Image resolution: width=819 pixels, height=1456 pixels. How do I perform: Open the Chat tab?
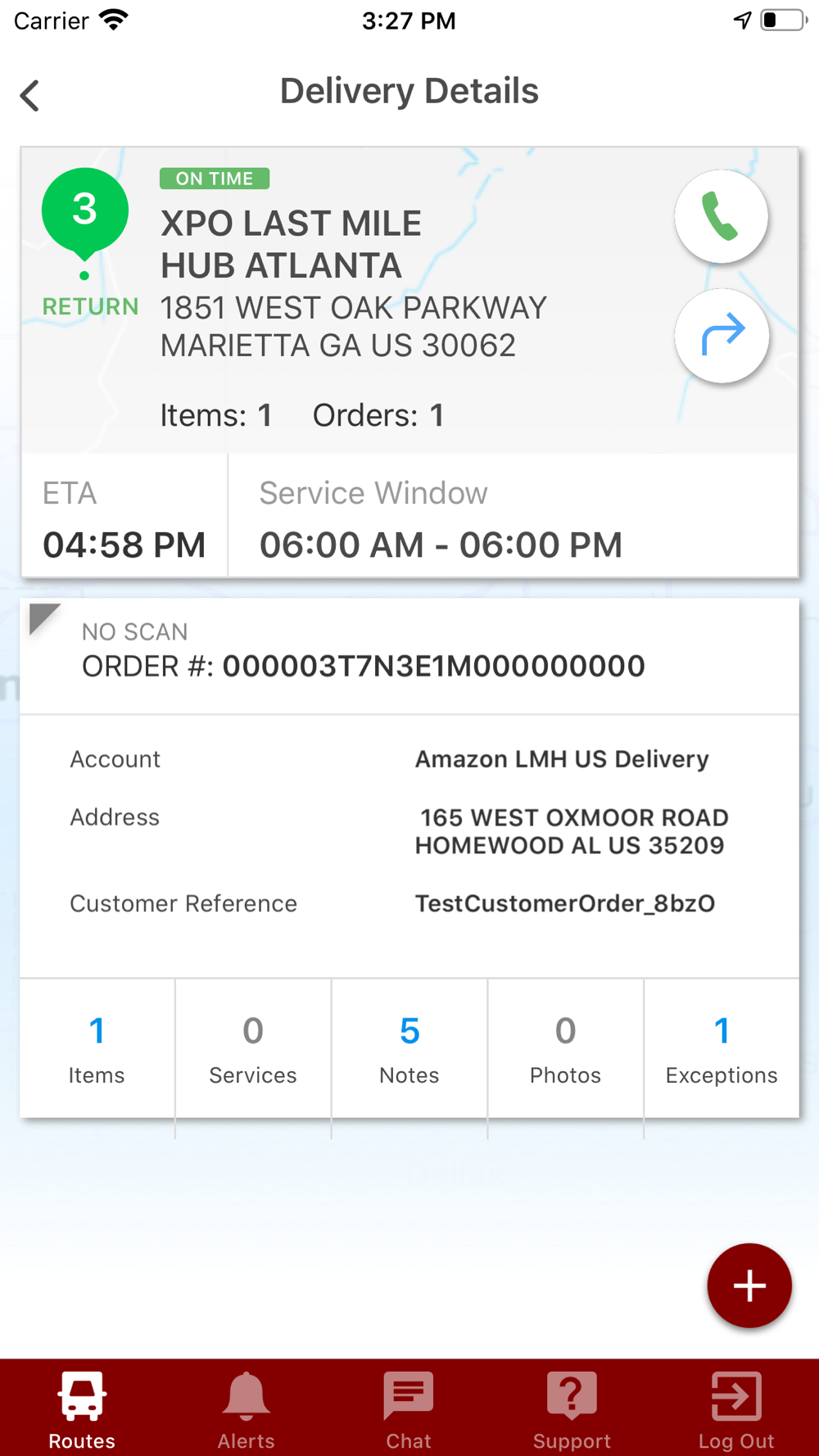tap(409, 1409)
